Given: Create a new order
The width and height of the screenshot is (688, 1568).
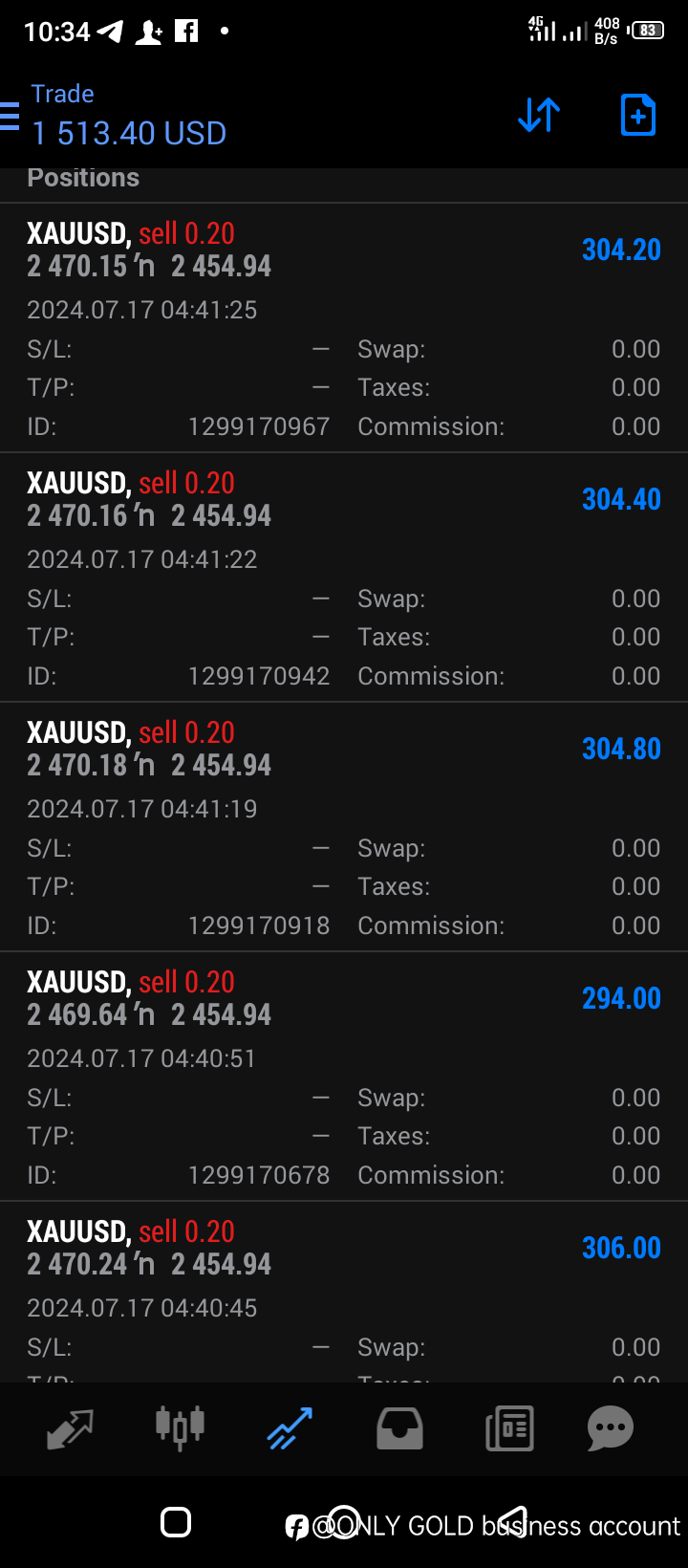Looking at the screenshot, I should 638,116.
